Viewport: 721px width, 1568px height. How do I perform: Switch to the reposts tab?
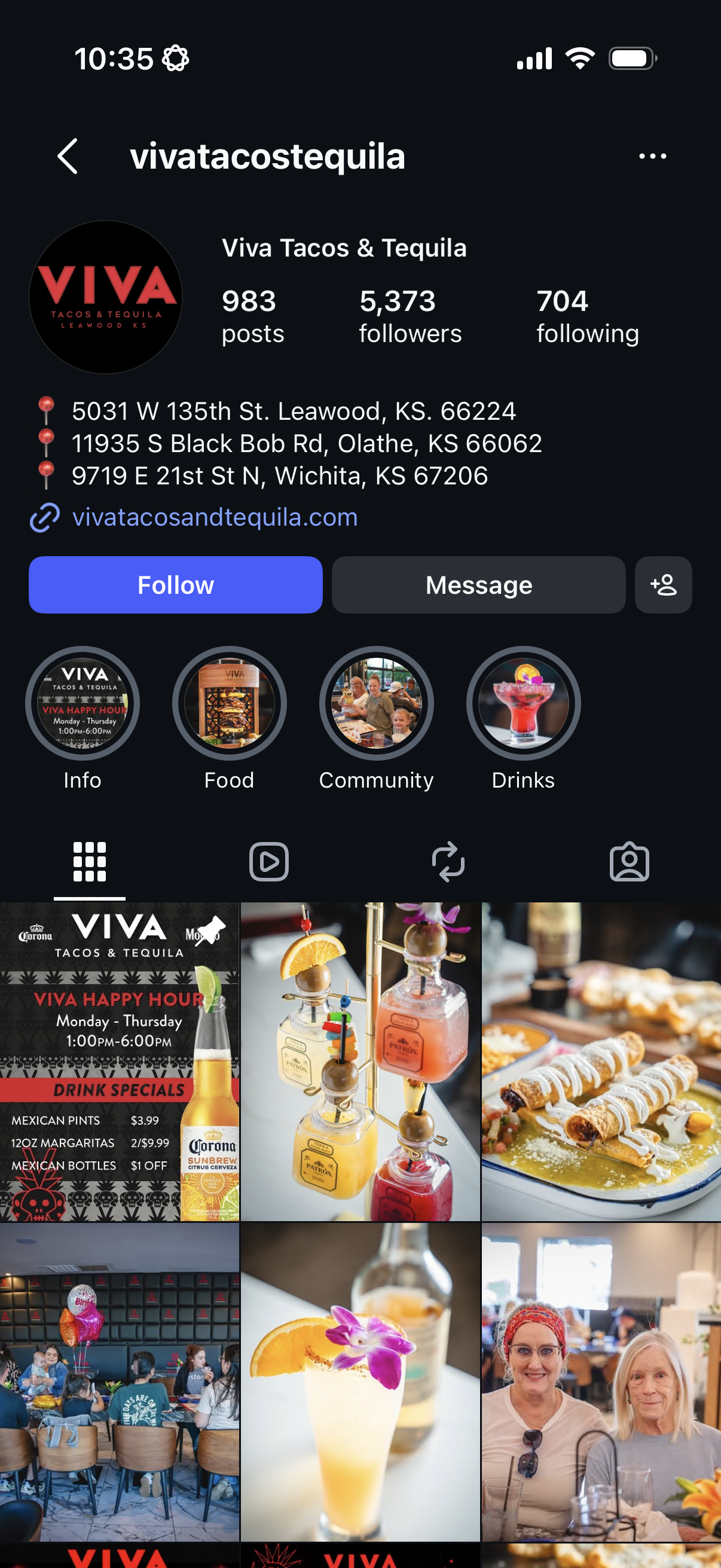coord(448,861)
